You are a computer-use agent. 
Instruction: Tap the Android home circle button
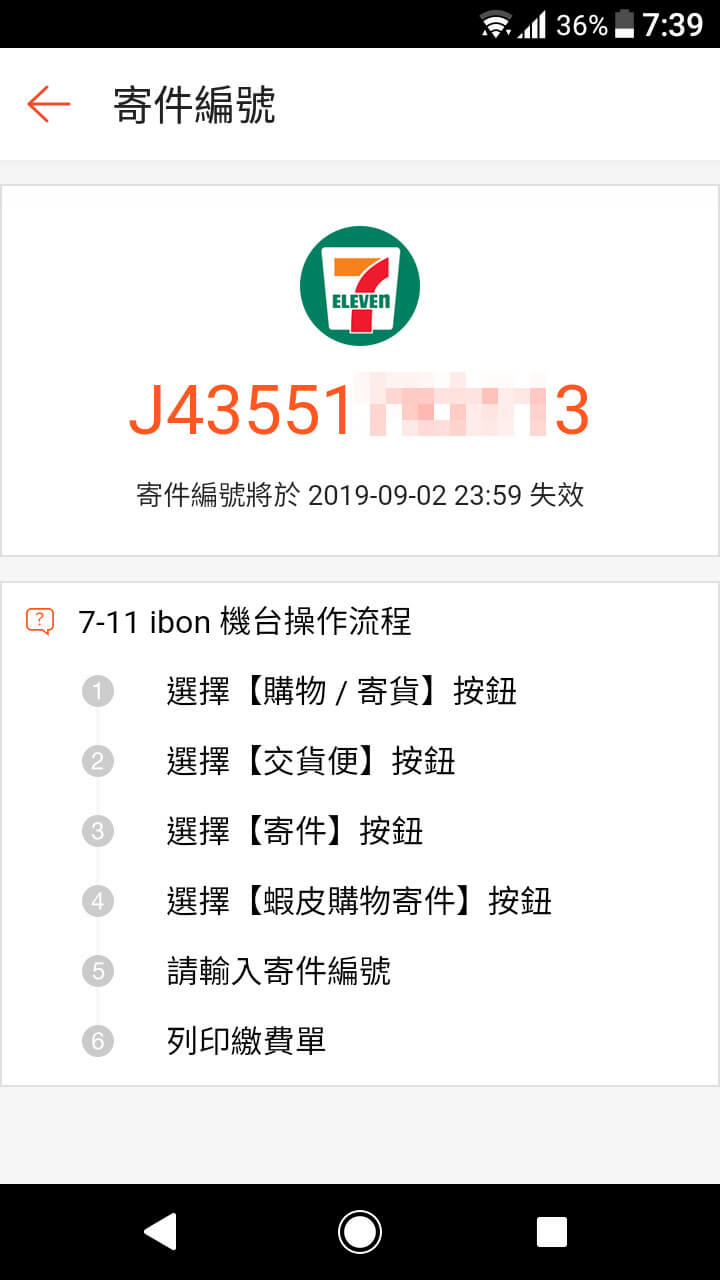pyautogui.click(x=359, y=1232)
